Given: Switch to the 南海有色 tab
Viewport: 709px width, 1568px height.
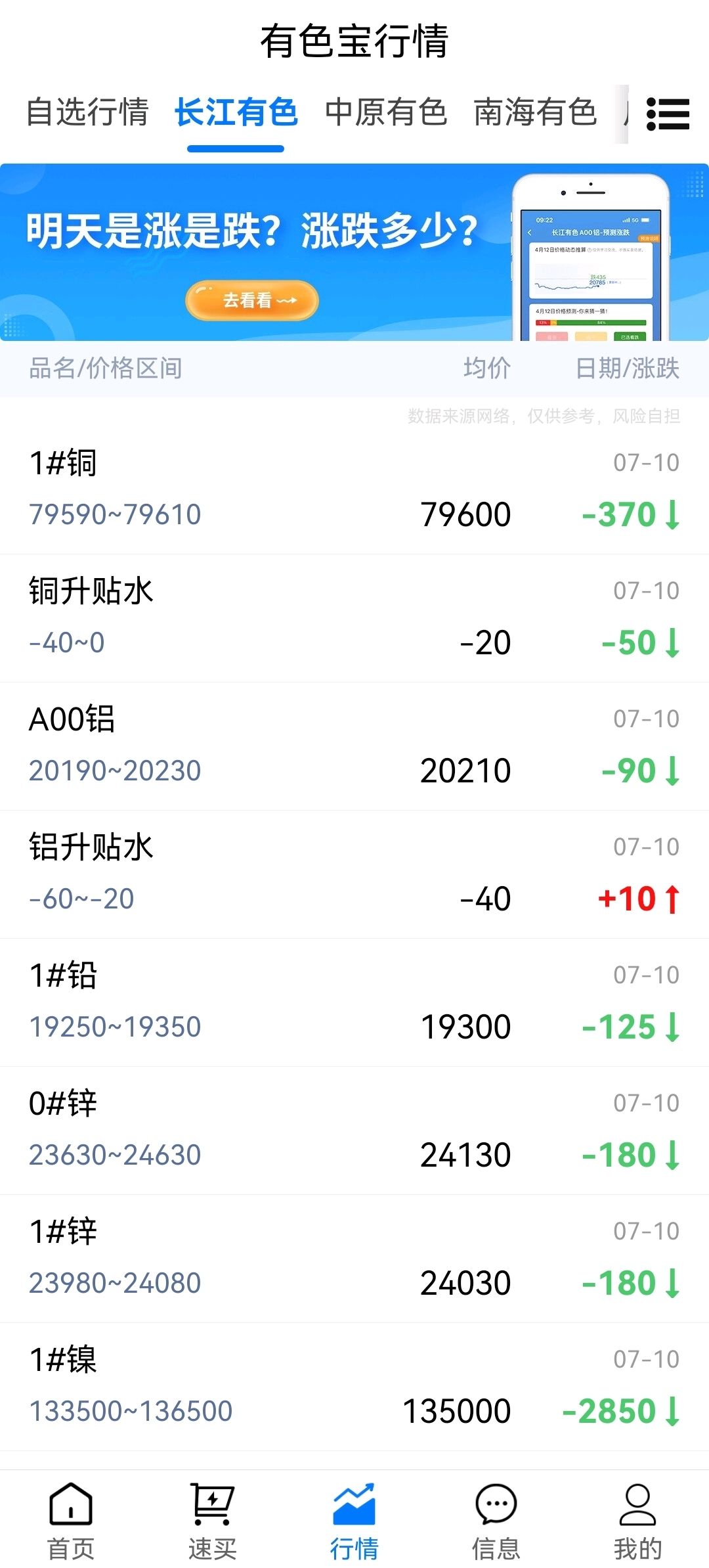Looking at the screenshot, I should (535, 112).
